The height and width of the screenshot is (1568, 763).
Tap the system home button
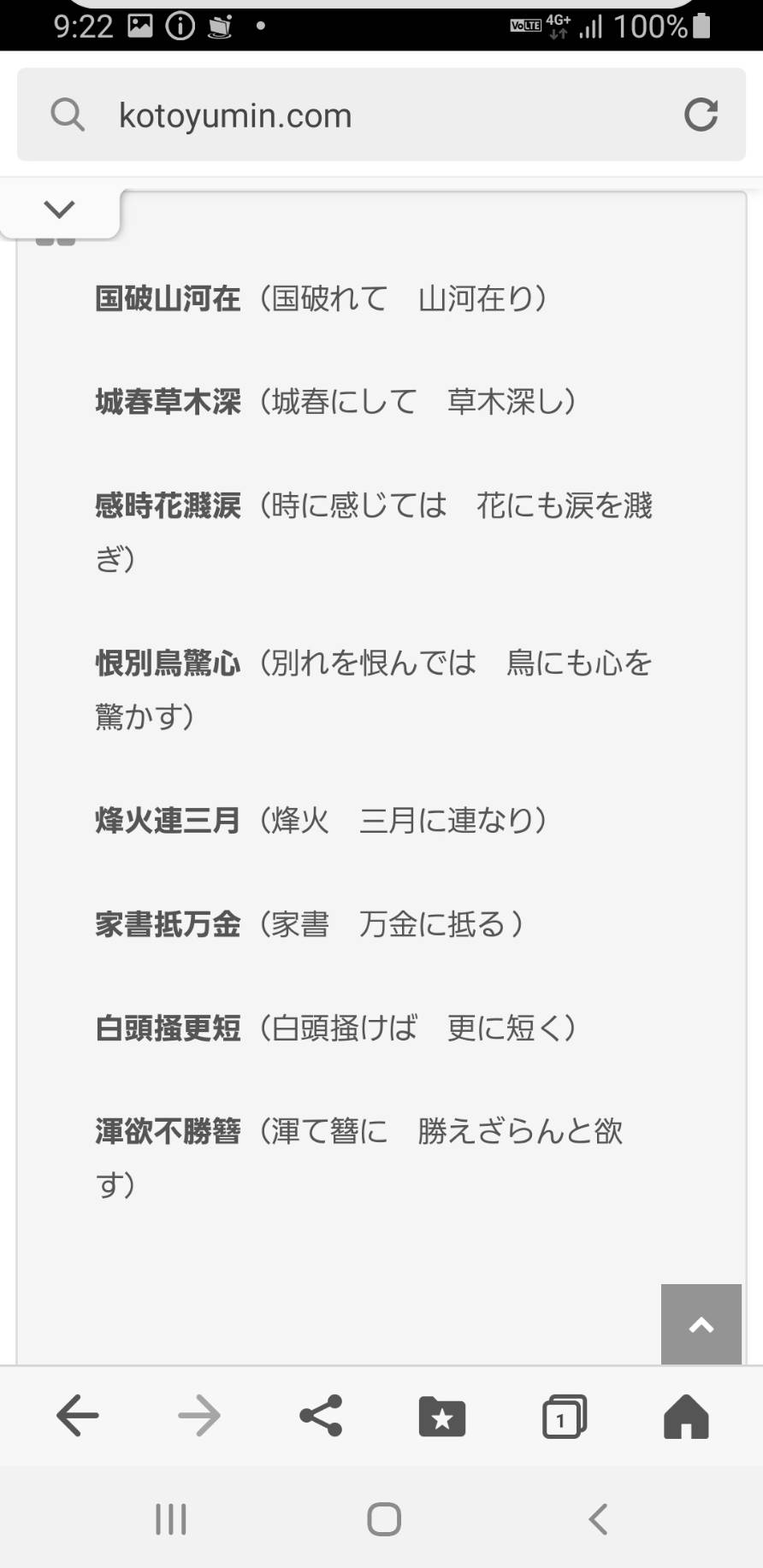pos(383,1519)
